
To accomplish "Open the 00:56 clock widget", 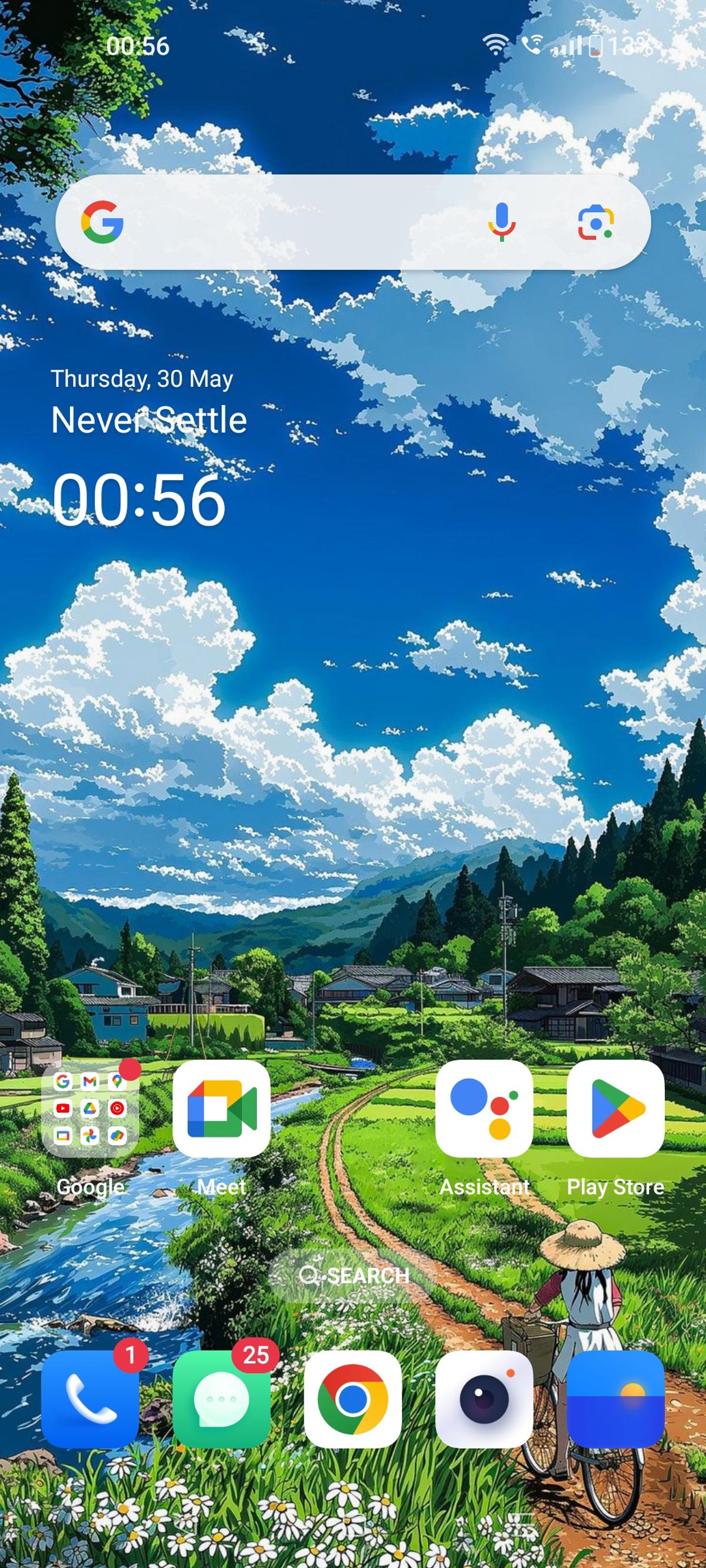I will click(139, 500).
